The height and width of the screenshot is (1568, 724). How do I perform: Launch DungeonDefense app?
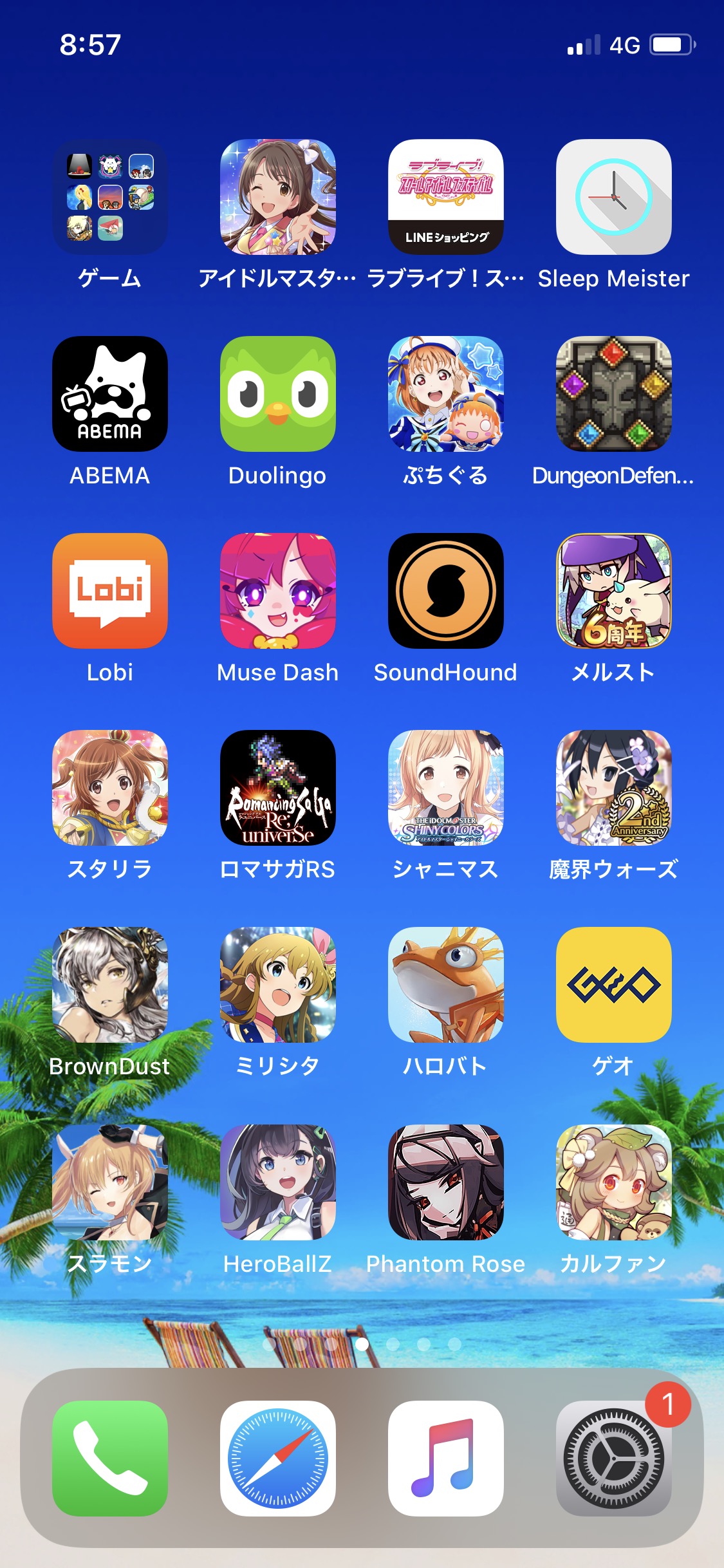(x=613, y=394)
